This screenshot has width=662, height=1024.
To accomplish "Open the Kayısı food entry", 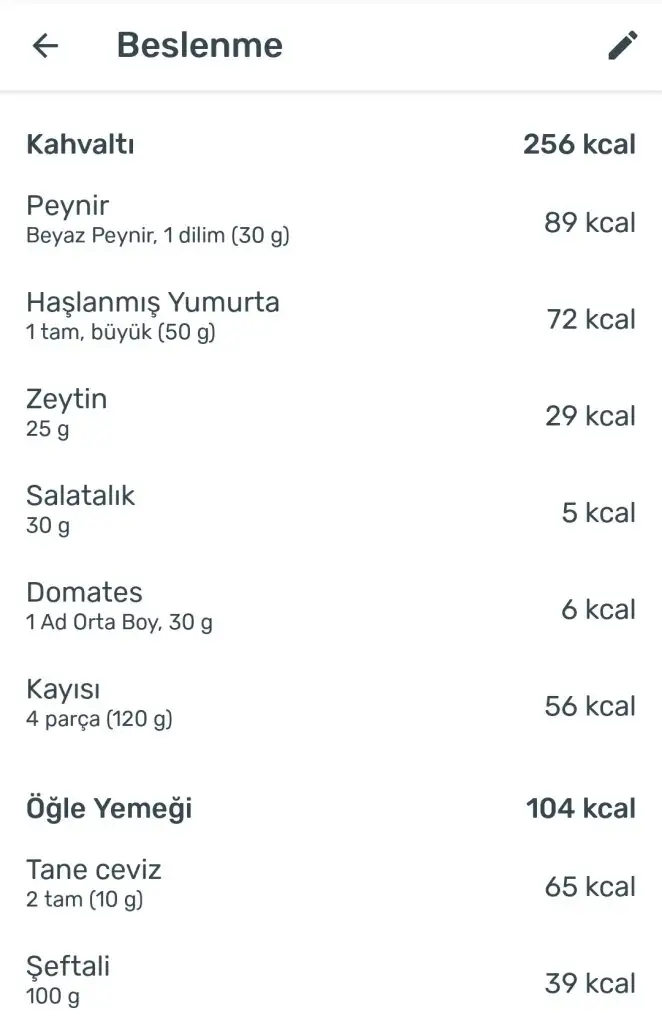I will [330, 704].
